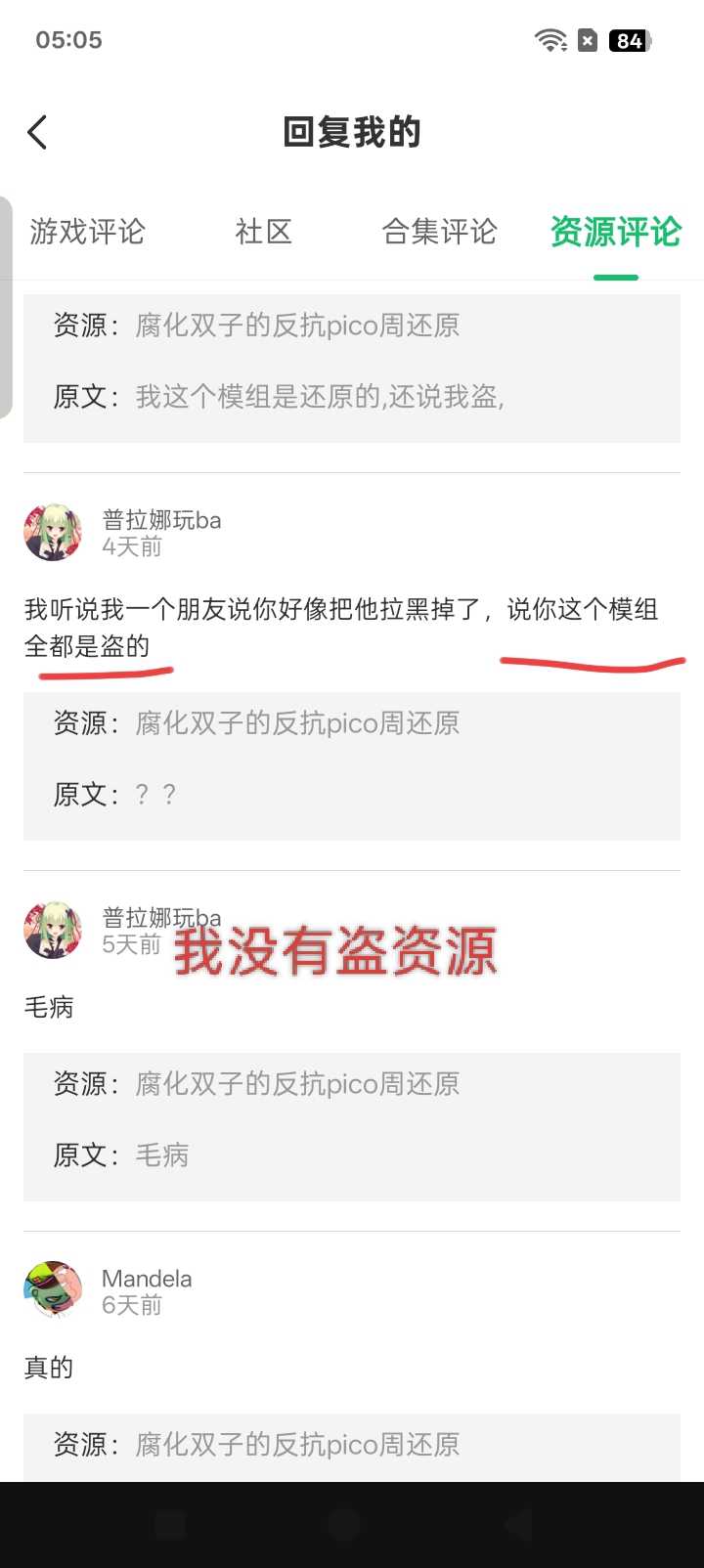
Task: Open 普拉娜玩ba's avatar on the 5天前 reply
Action: 53,931
